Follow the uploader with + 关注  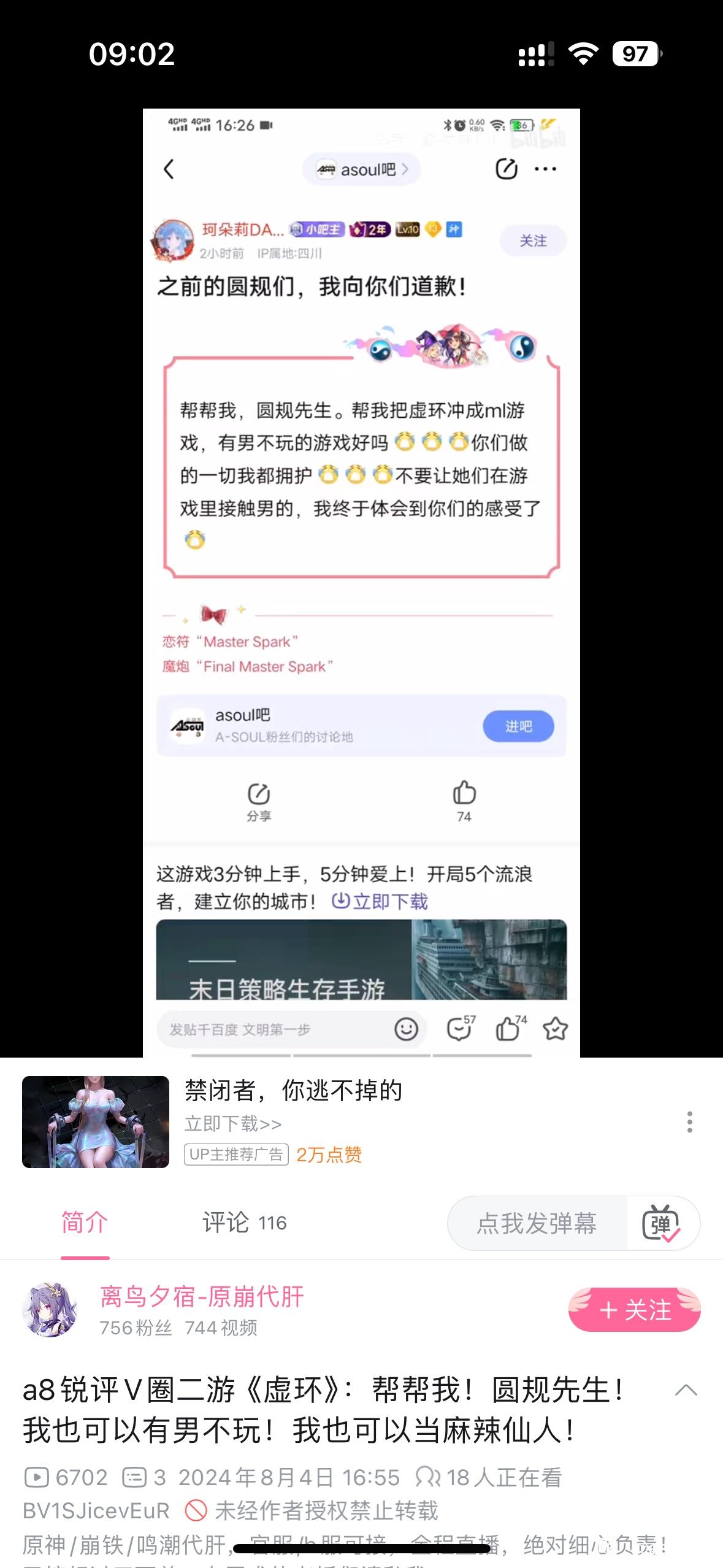634,1310
